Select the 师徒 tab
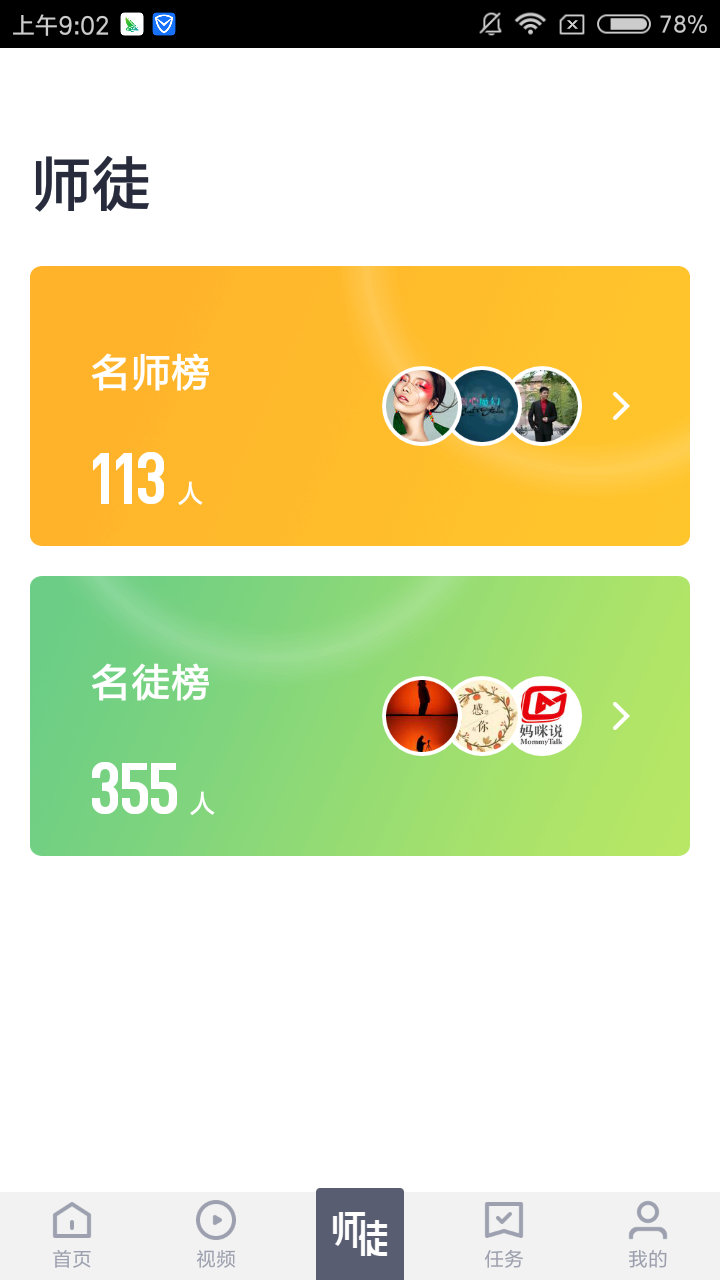Screen dimensions: 720x1280 coord(360,1236)
